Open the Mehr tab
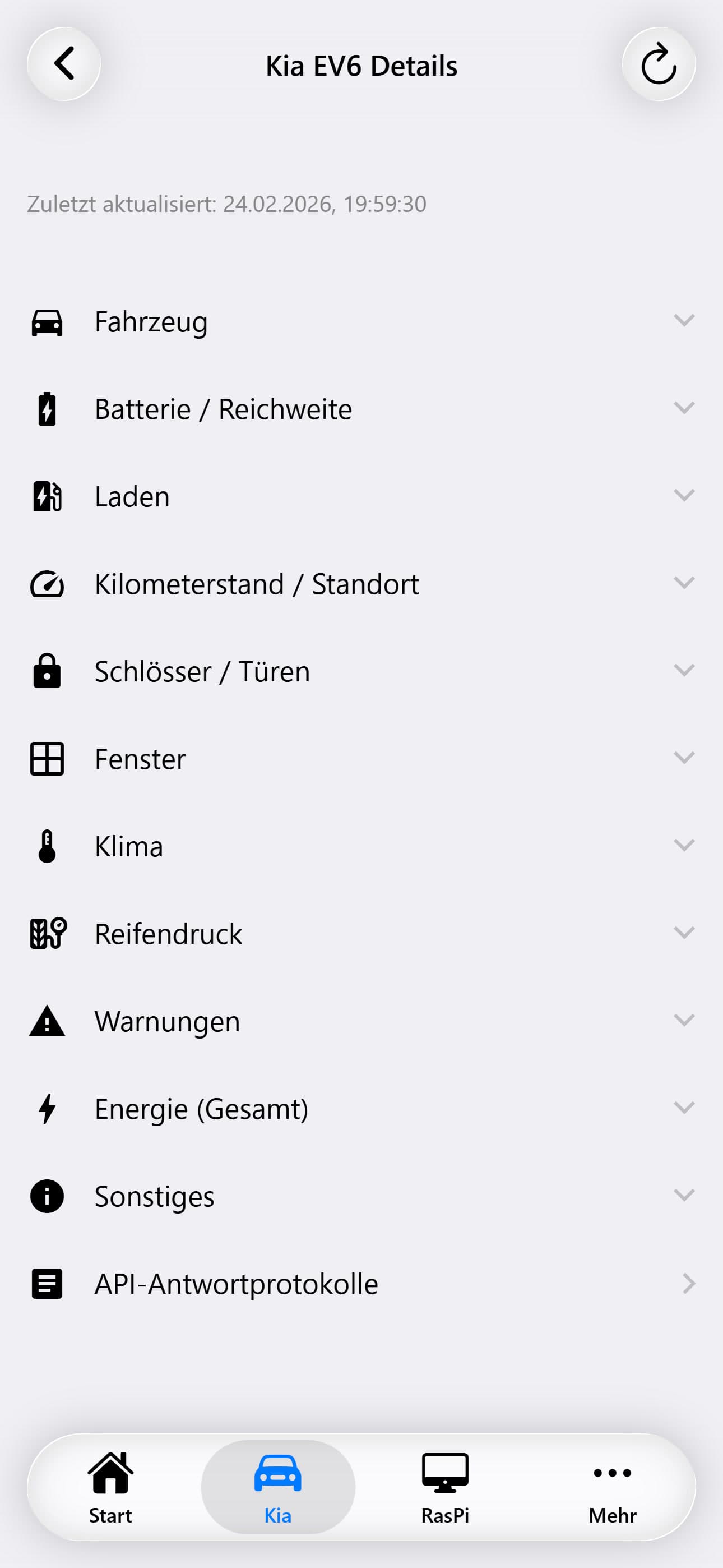 pos(612,1487)
